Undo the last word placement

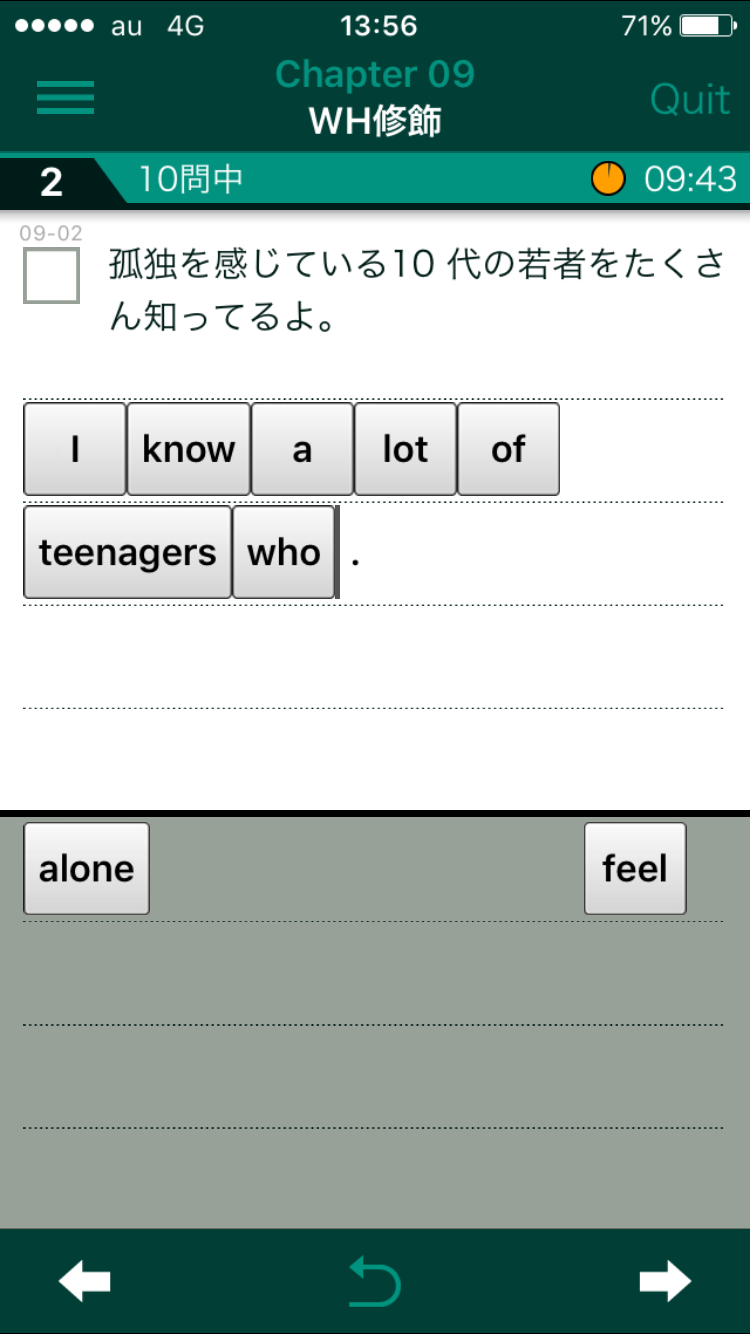click(375, 1281)
